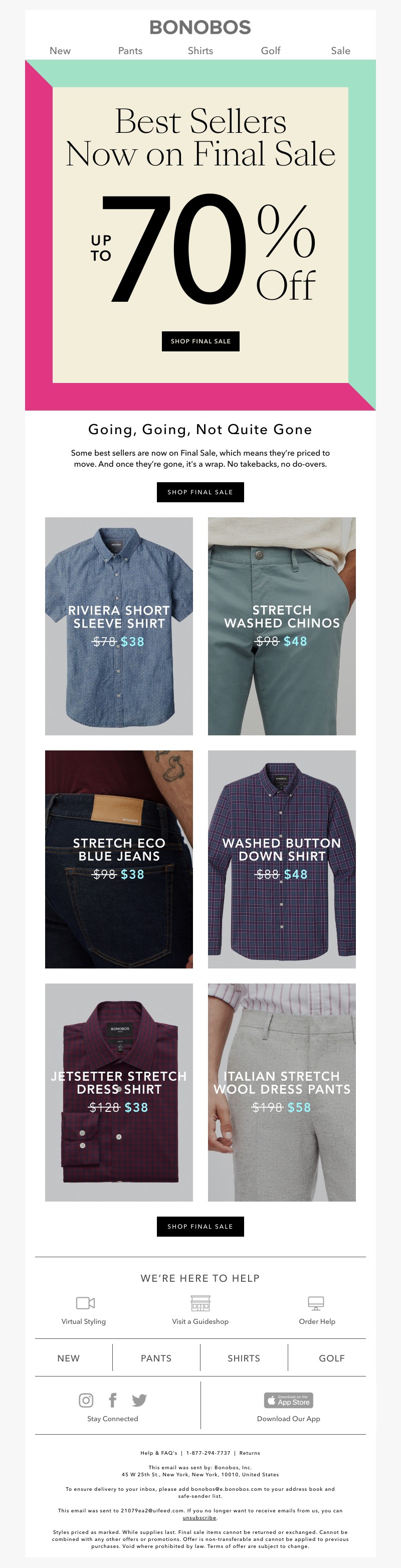401x1568 pixels.
Task: Open the Twitter icon
Action: [x=139, y=1400]
